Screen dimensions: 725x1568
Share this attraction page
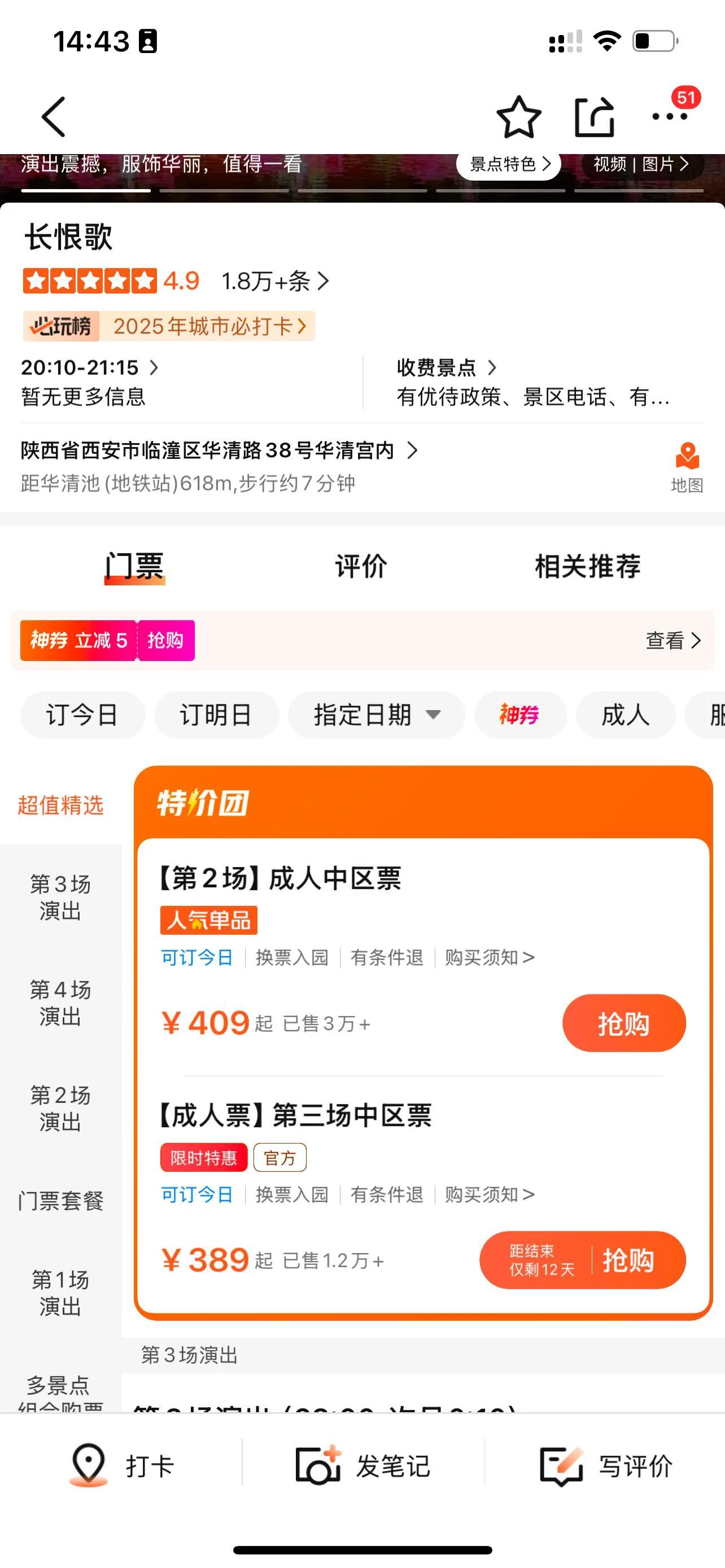pos(594,117)
